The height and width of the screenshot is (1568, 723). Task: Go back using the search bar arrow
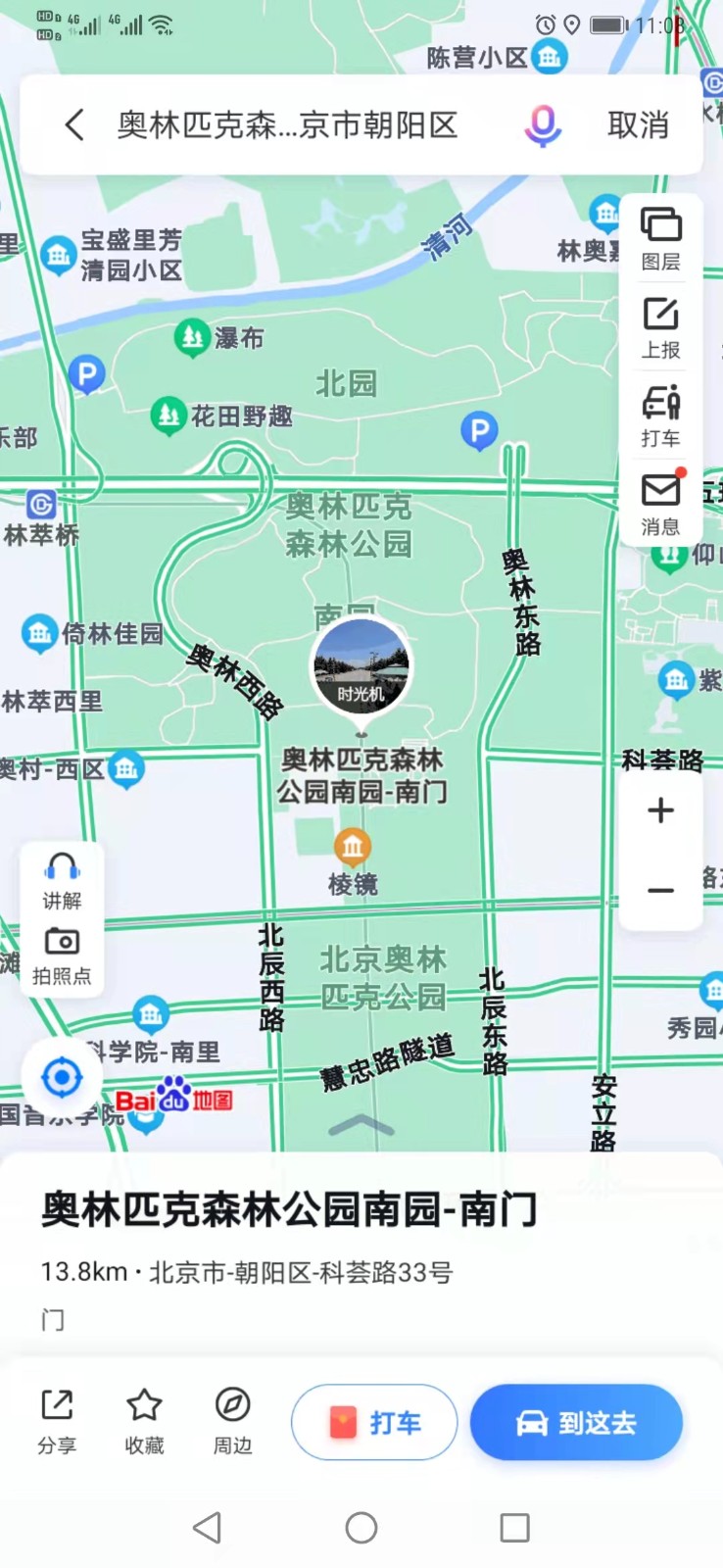click(x=74, y=124)
